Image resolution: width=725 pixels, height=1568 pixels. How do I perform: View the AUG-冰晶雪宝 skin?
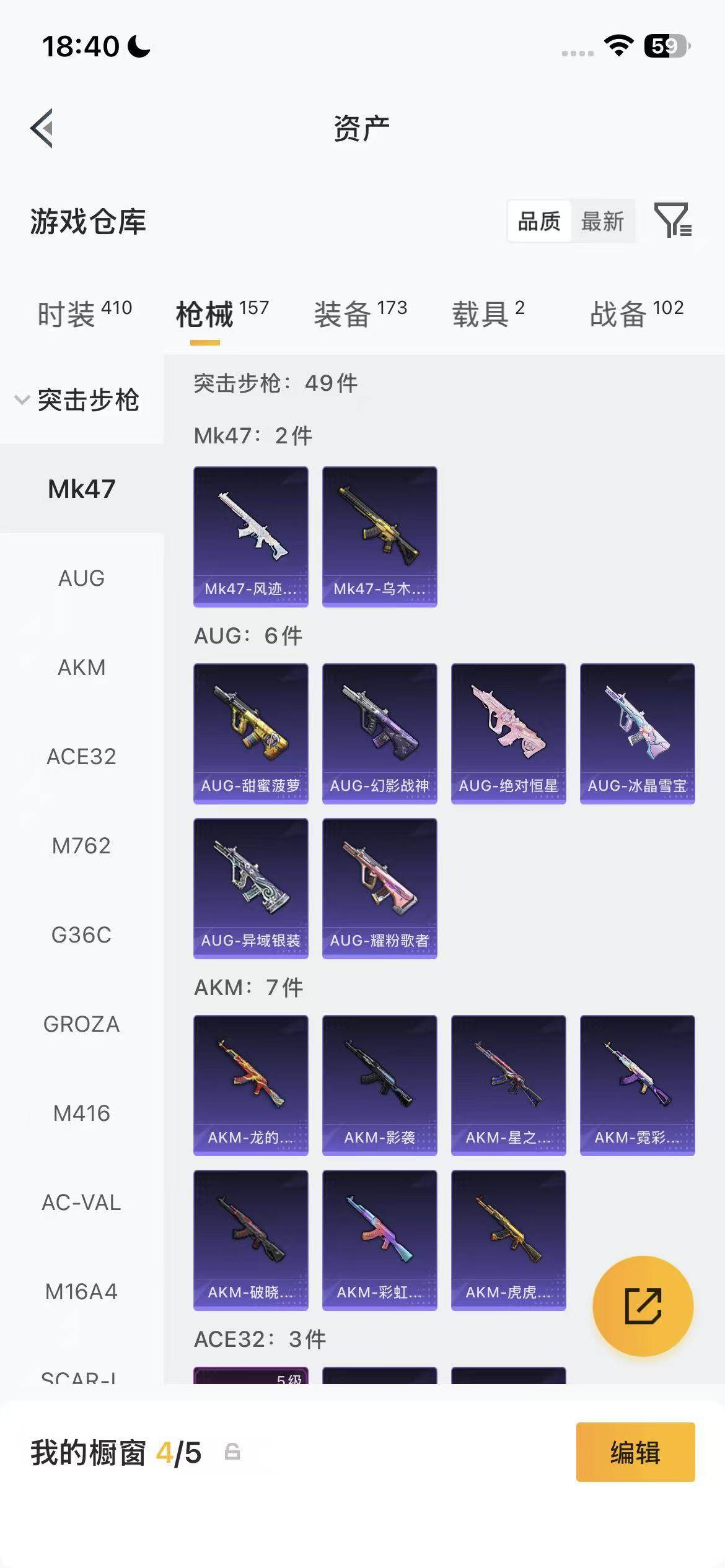tap(637, 733)
